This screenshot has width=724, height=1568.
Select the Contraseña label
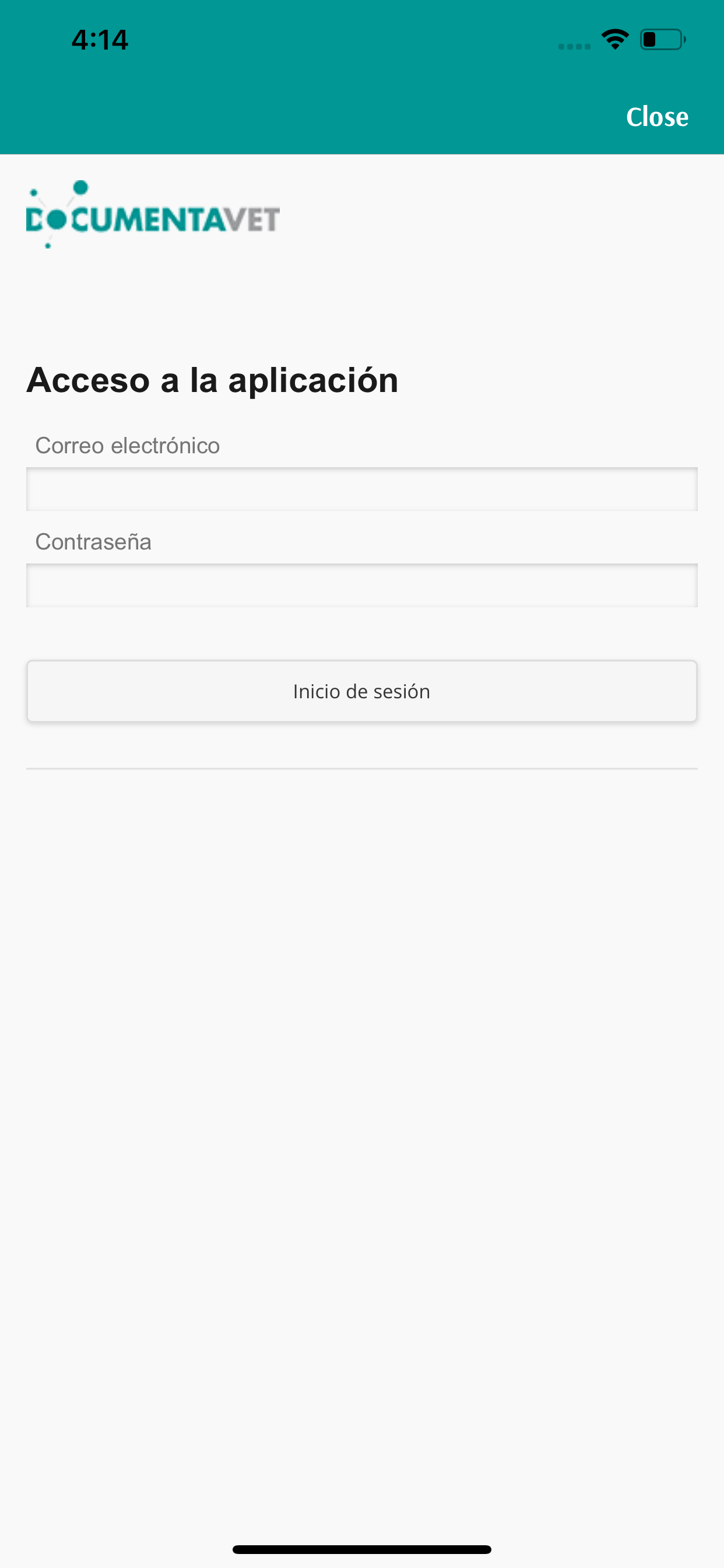point(94,541)
